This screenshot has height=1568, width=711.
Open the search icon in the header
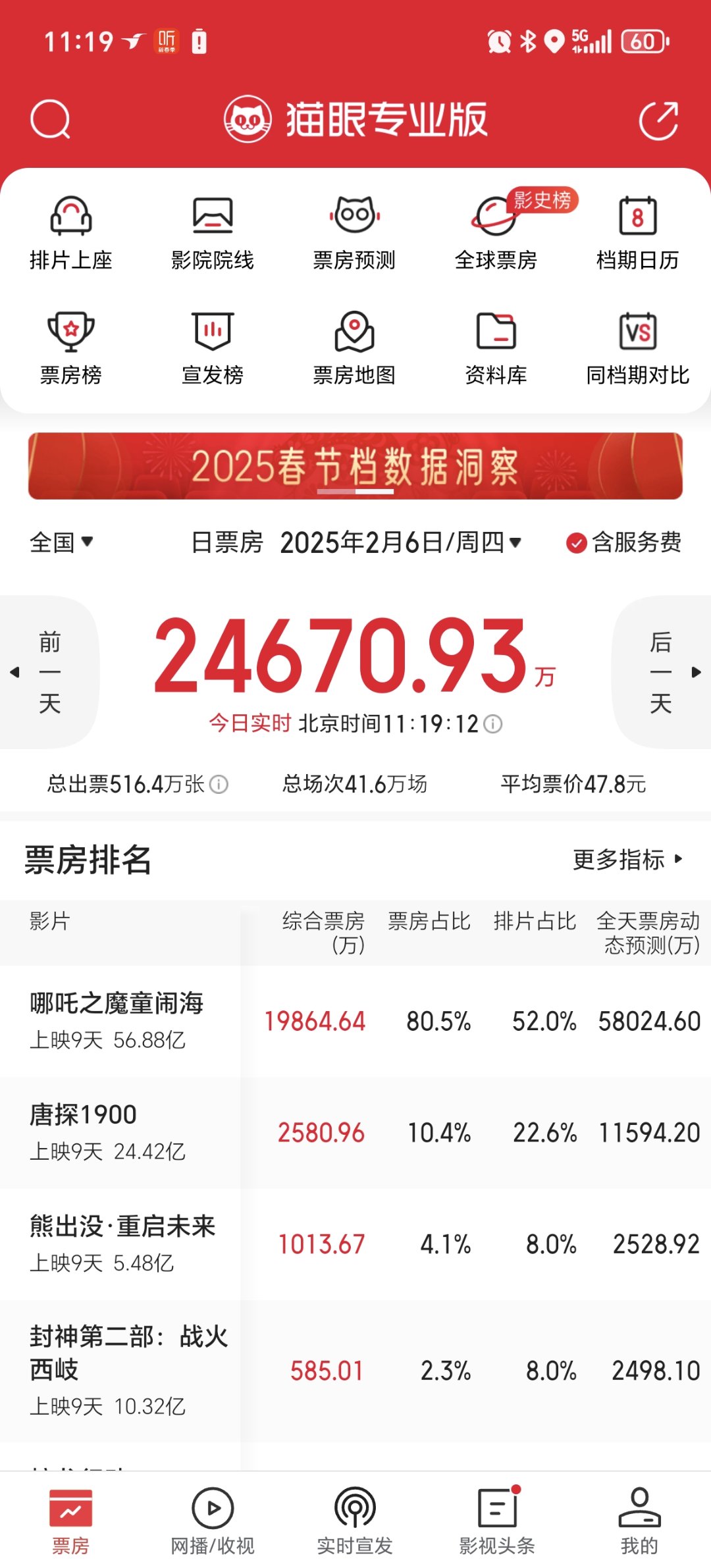50,120
